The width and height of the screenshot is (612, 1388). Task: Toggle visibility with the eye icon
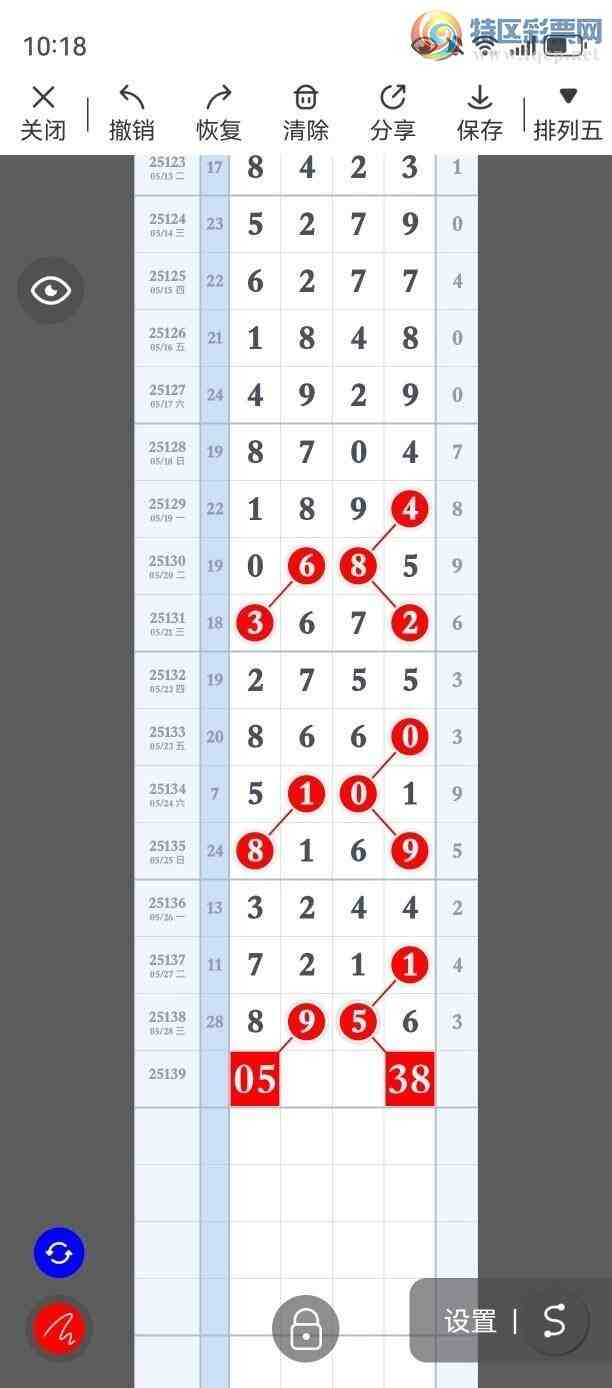[51, 291]
